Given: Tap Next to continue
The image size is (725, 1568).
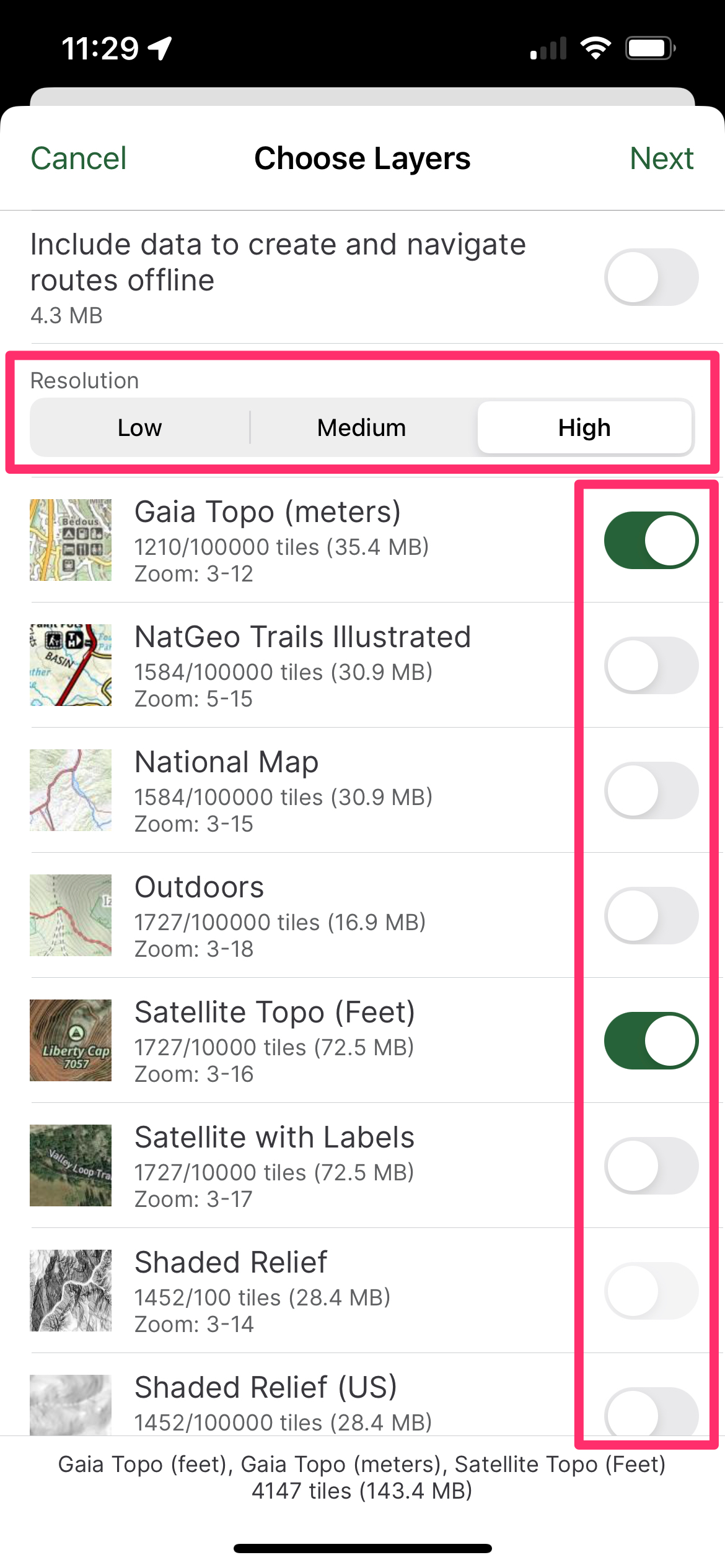Looking at the screenshot, I should point(661,159).
